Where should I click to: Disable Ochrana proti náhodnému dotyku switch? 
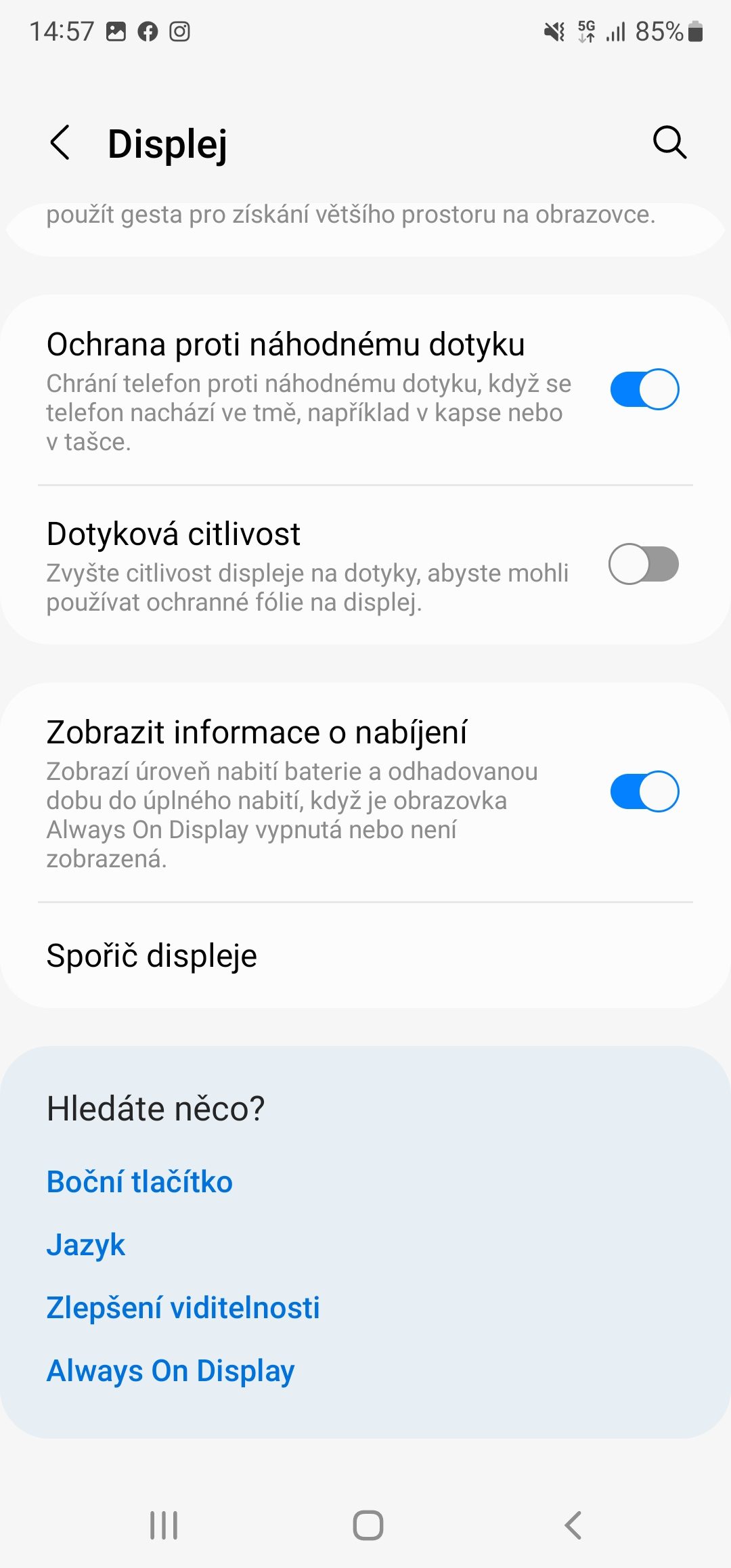click(x=644, y=389)
